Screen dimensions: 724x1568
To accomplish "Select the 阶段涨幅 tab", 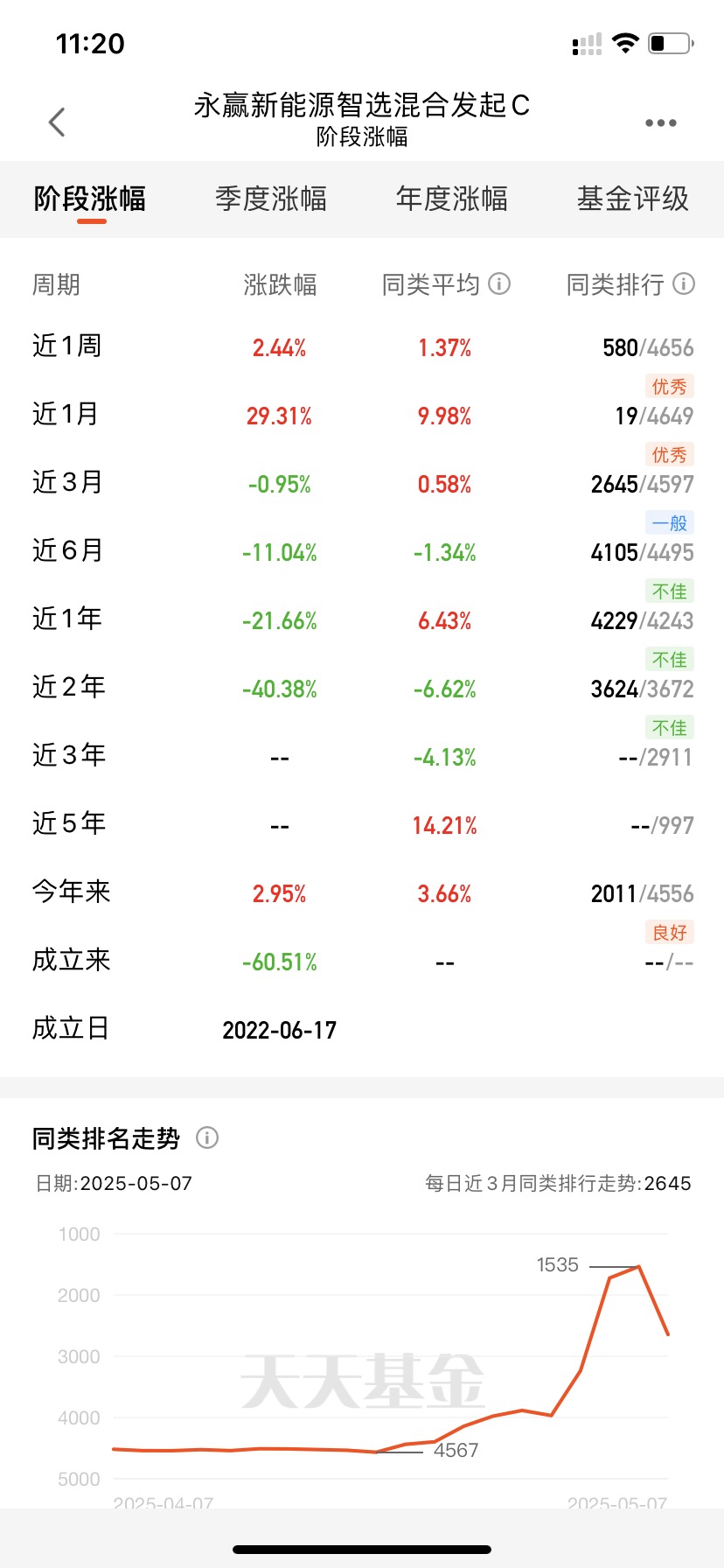I will coord(90,199).
